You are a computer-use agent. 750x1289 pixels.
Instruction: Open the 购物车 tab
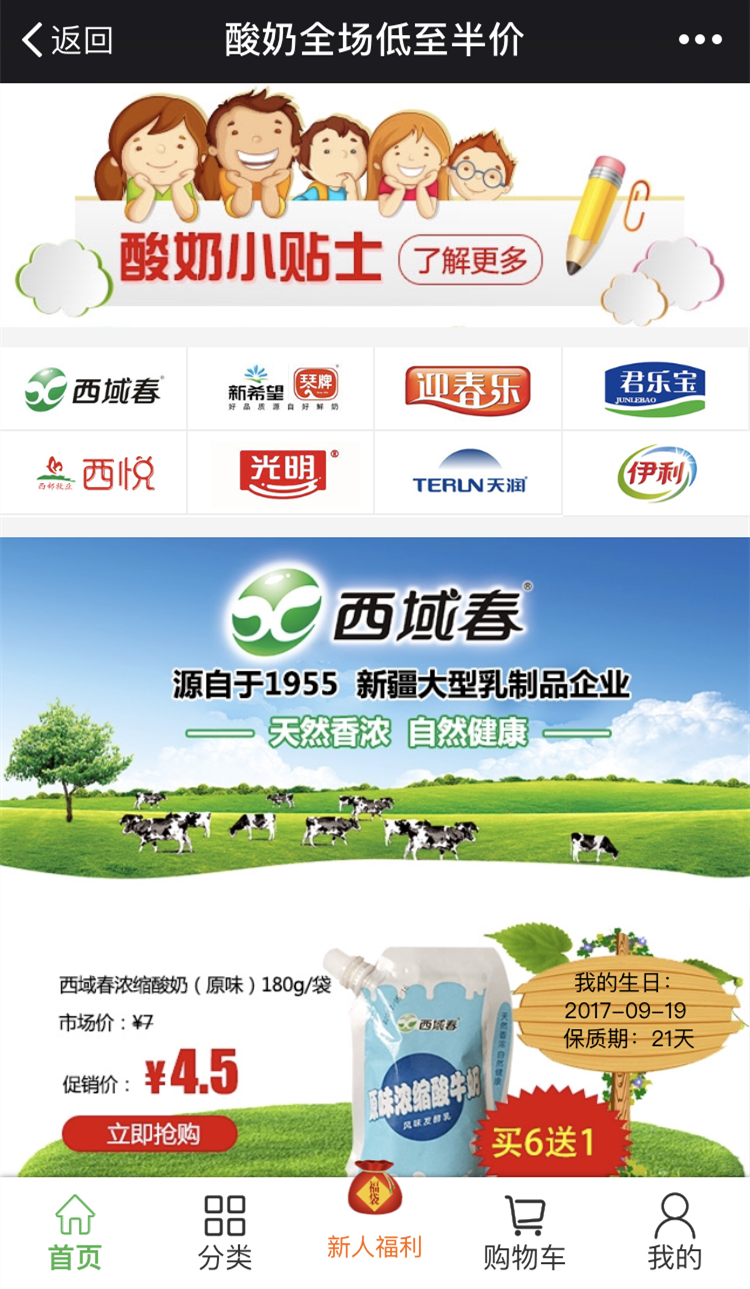[x=525, y=1233]
